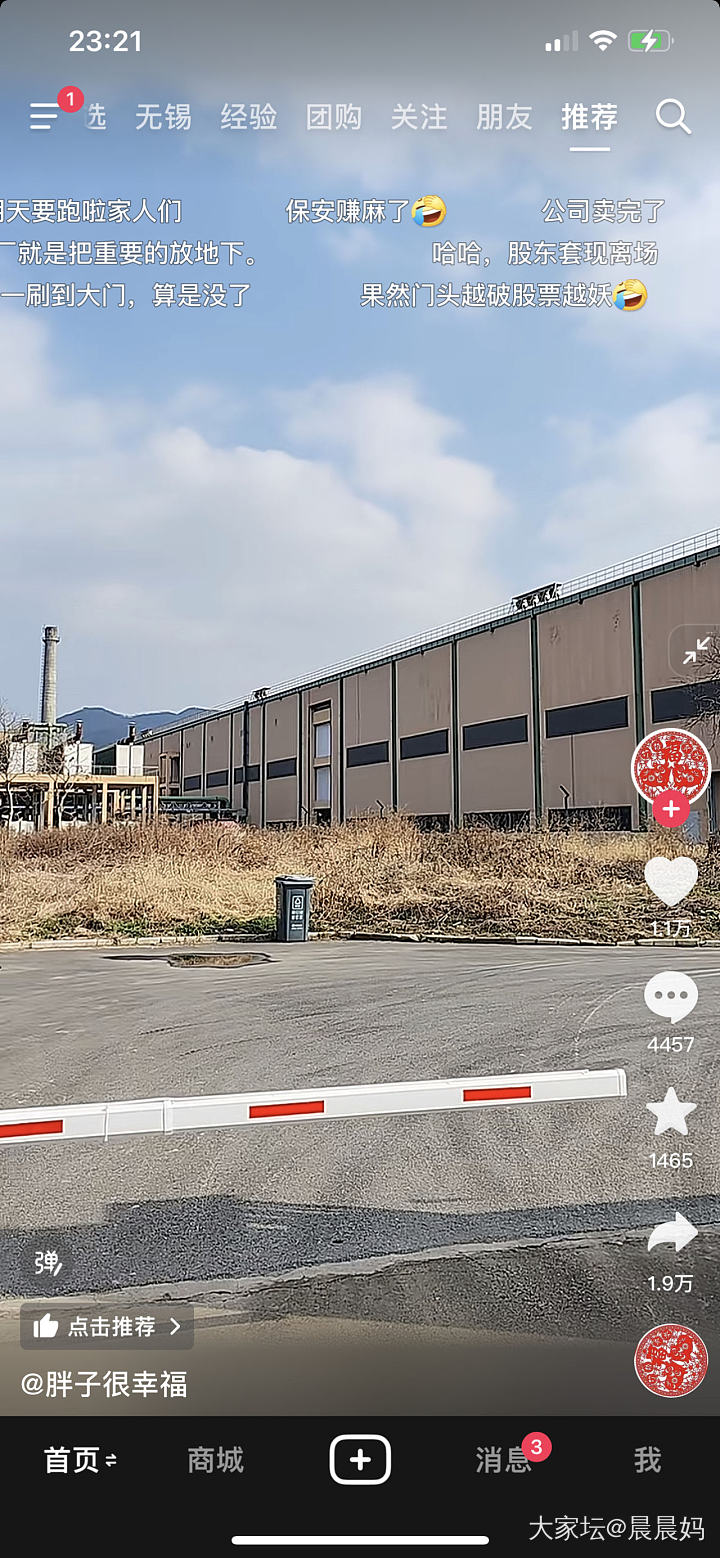Tap the shrink-screen arrows icon

click(696, 651)
